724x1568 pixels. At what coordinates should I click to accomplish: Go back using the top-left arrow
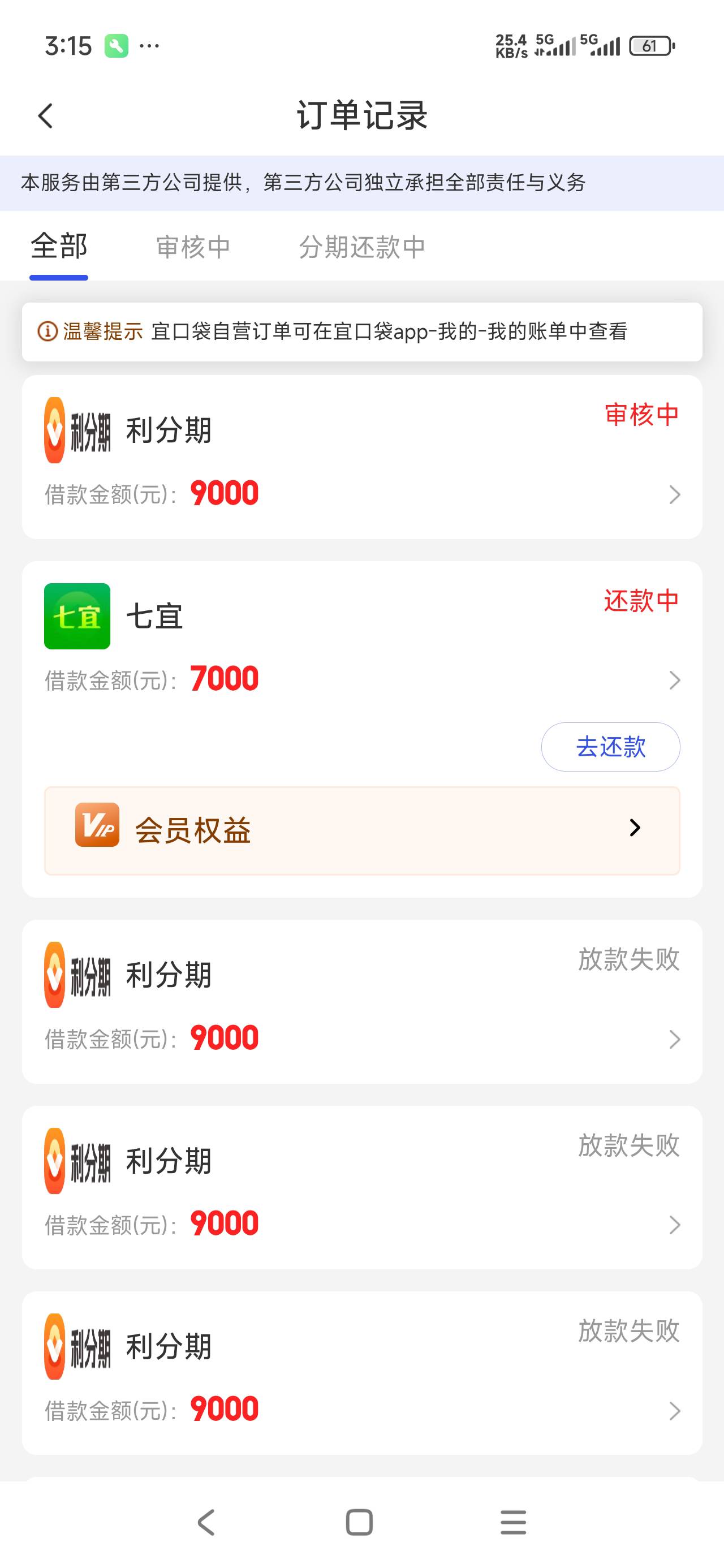point(46,115)
